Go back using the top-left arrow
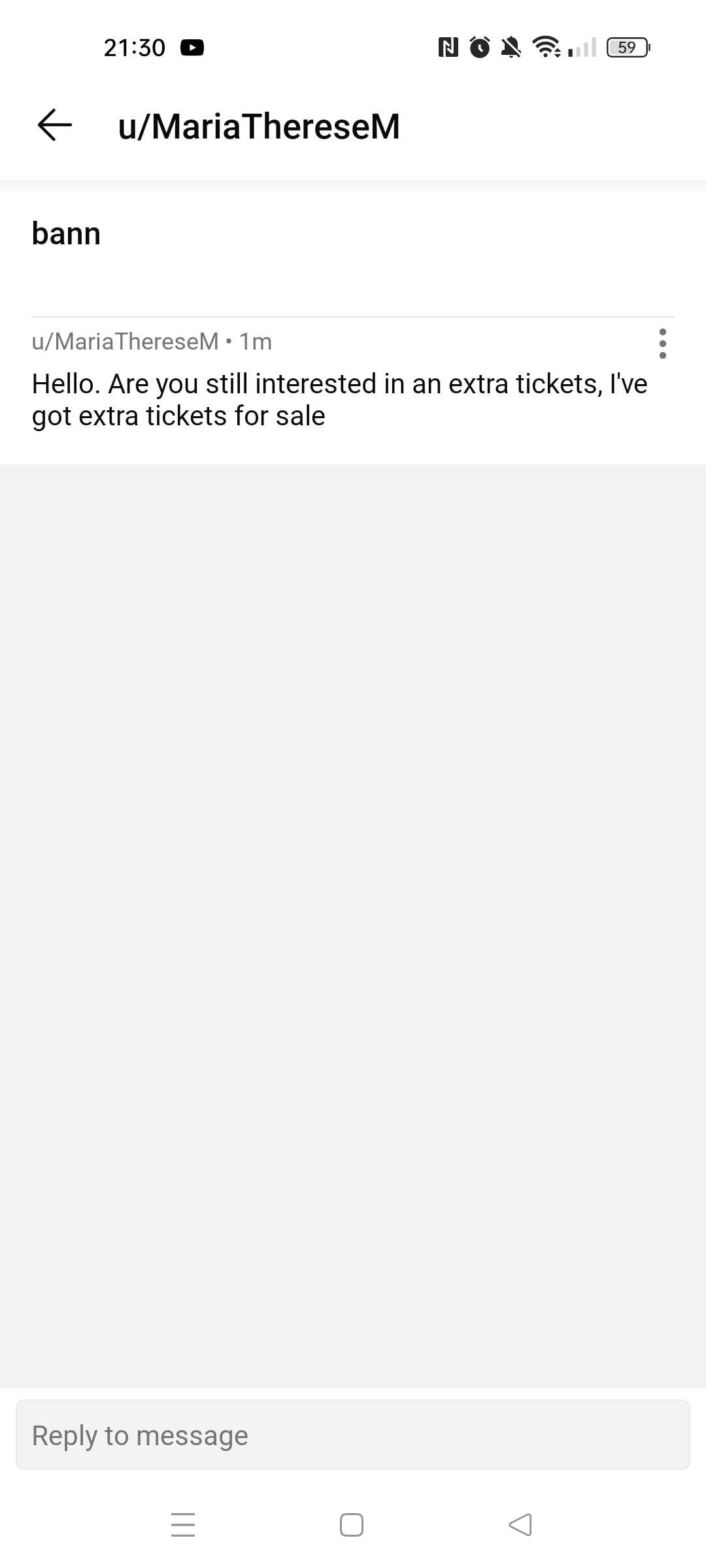Image resolution: width=706 pixels, height=1568 pixels. [55, 125]
